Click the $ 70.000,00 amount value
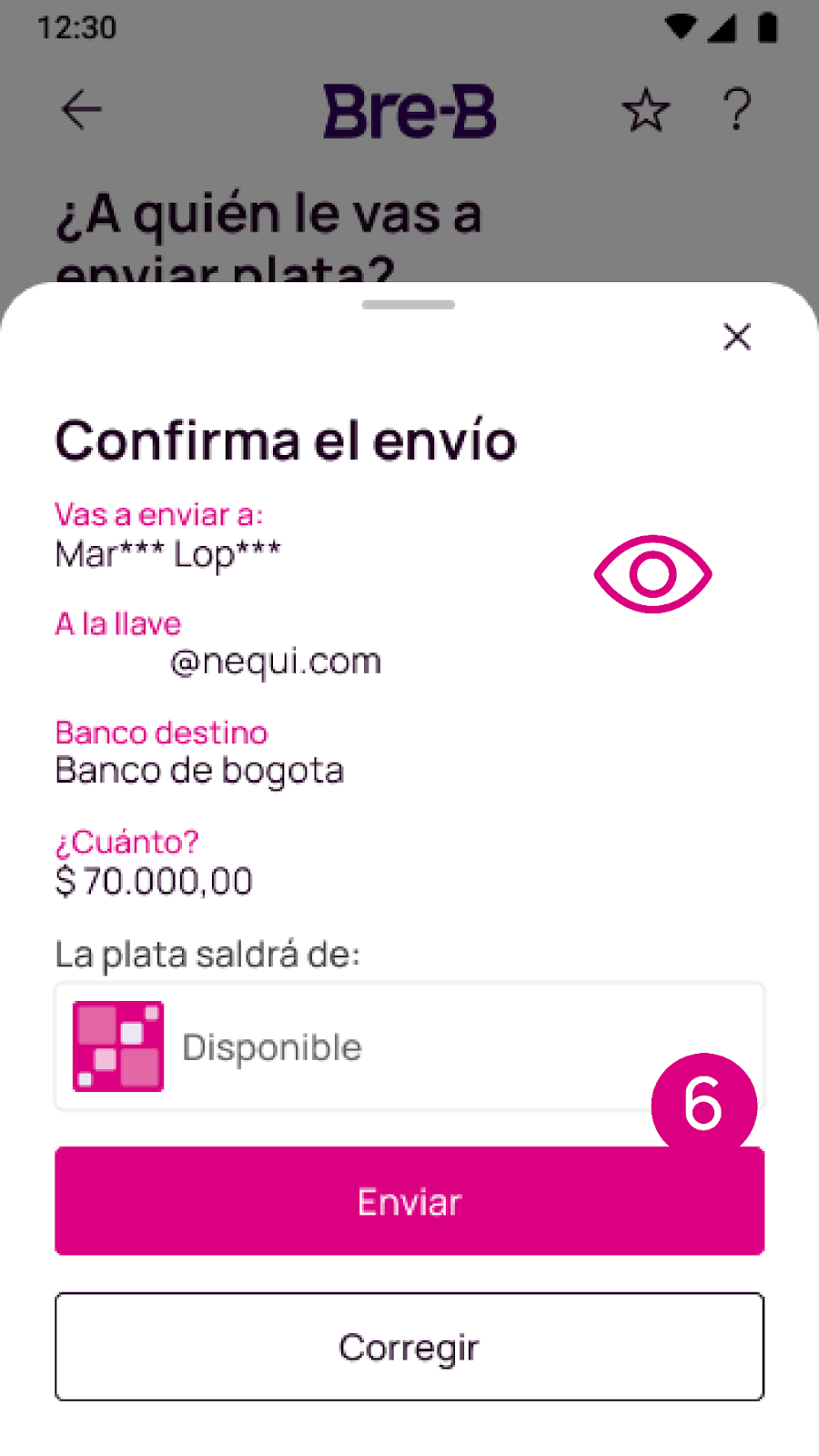The width and height of the screenshot is (819, 1456). click(x=154, y=880)
